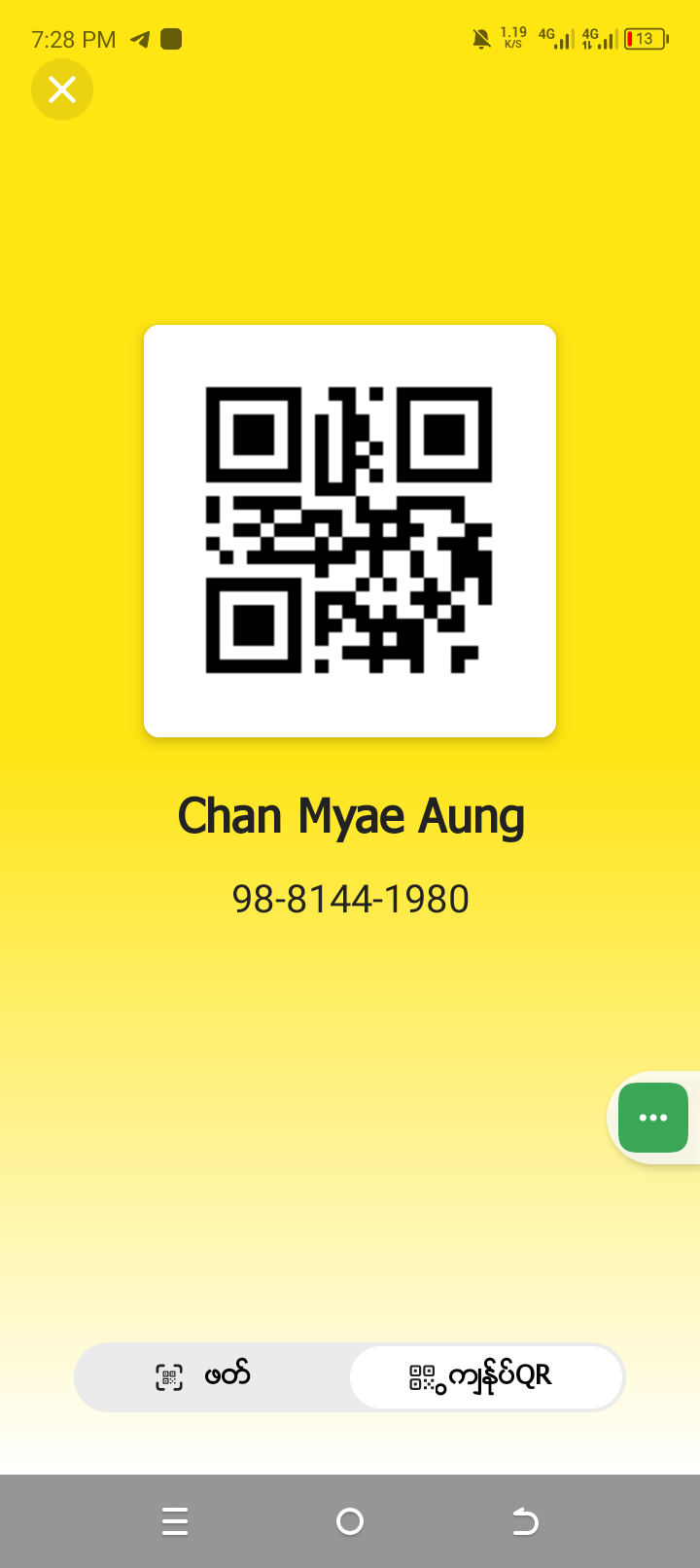
Task: Go to the home screen
Action: (350, 1520)
